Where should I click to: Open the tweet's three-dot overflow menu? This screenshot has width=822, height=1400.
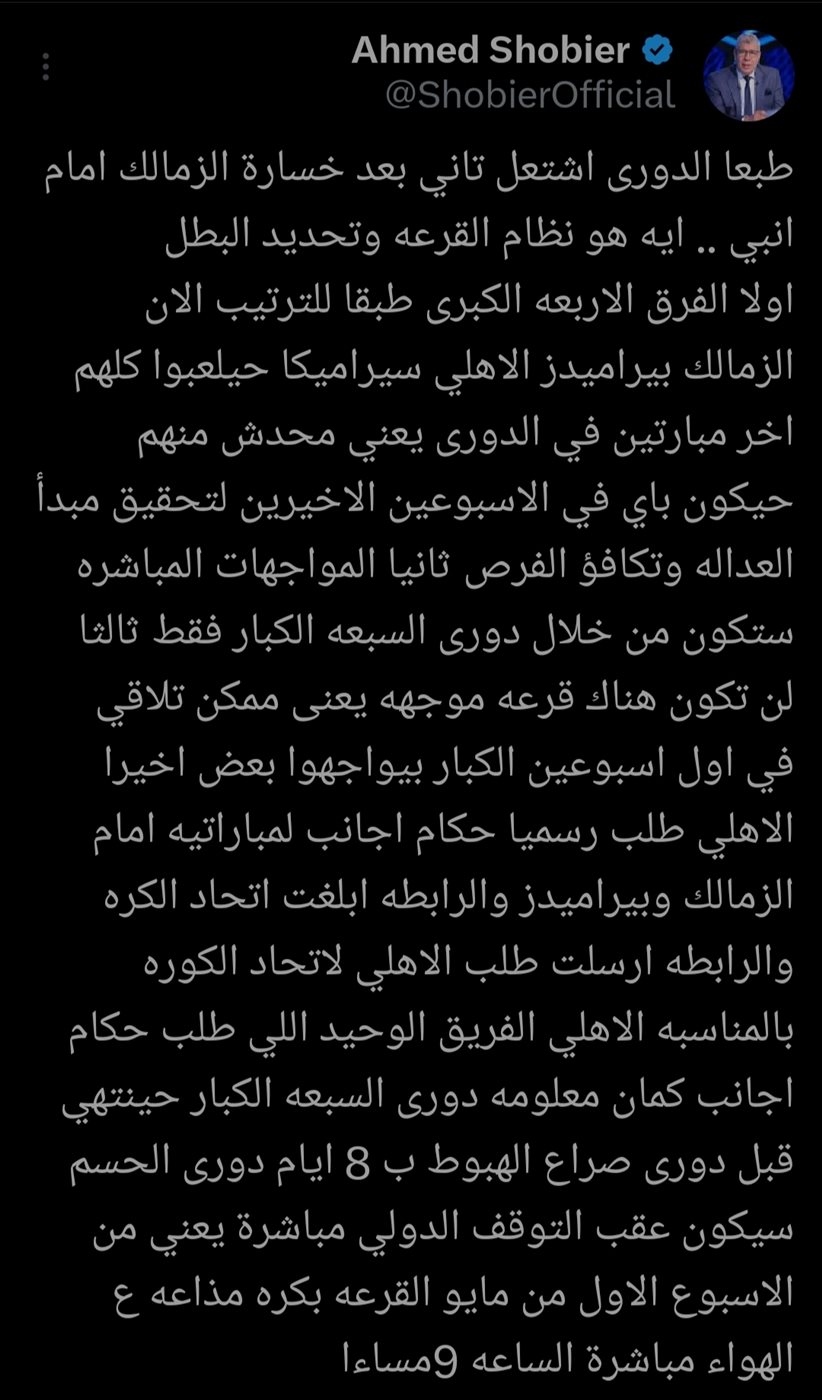tap(46, 67)
